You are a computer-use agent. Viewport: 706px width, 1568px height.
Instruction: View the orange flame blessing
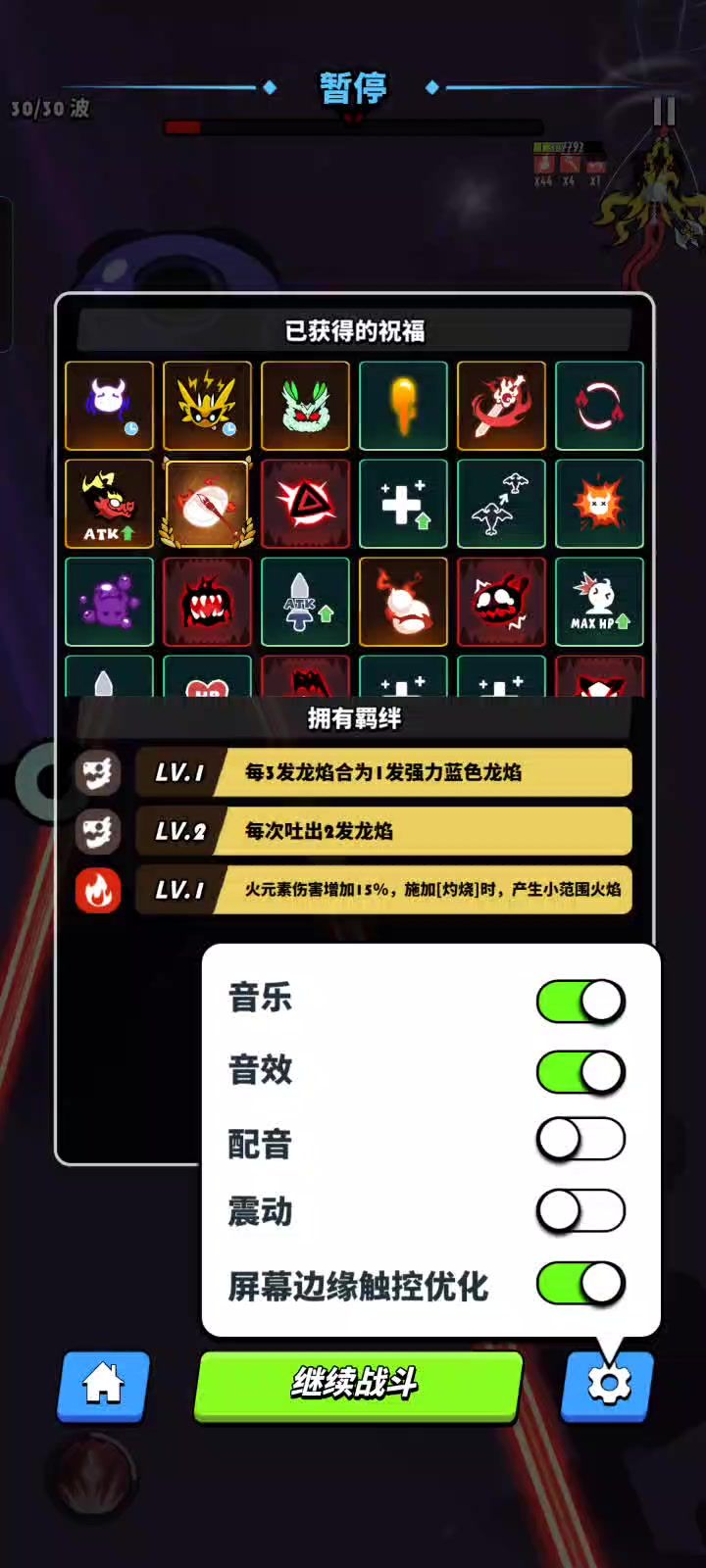tap(403, 406)
